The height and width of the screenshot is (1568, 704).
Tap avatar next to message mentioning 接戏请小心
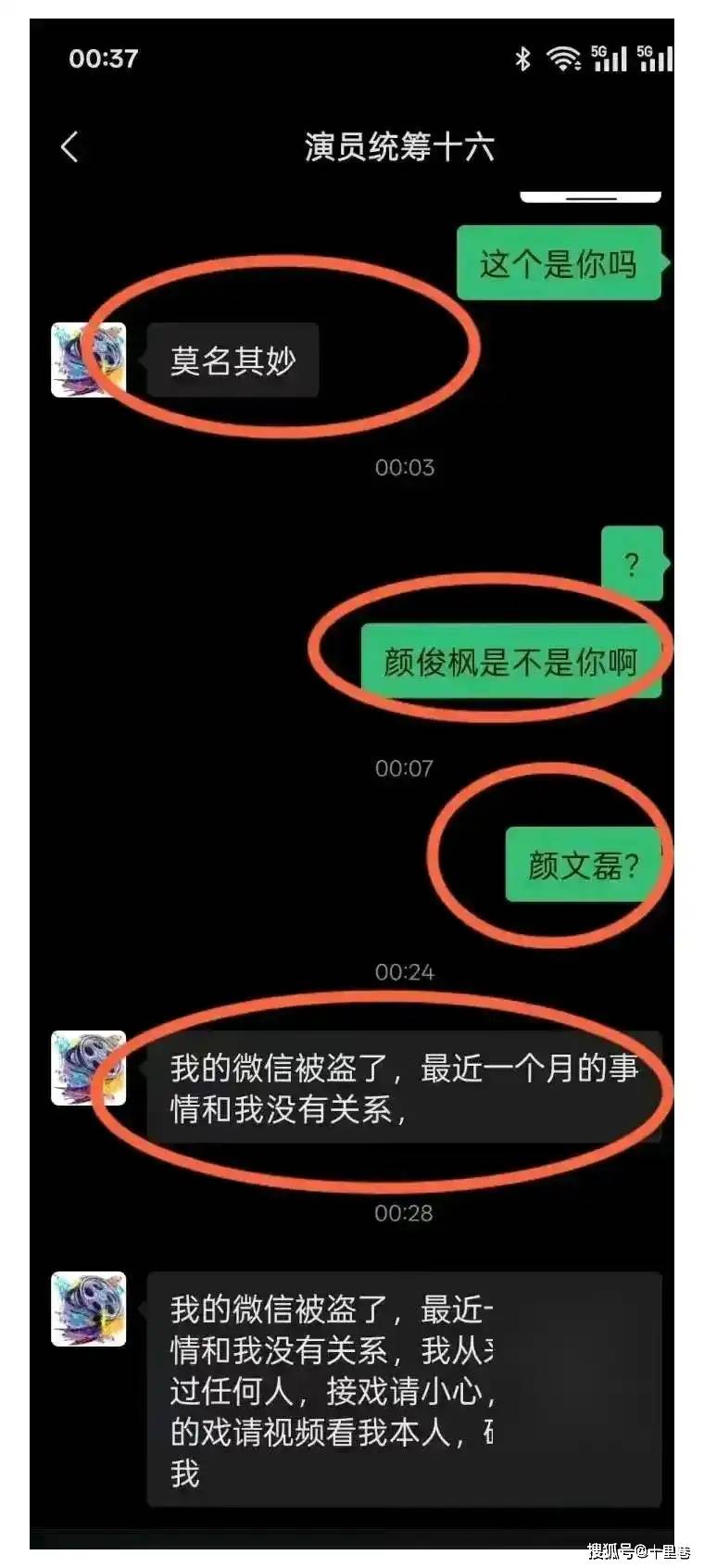88,1309
